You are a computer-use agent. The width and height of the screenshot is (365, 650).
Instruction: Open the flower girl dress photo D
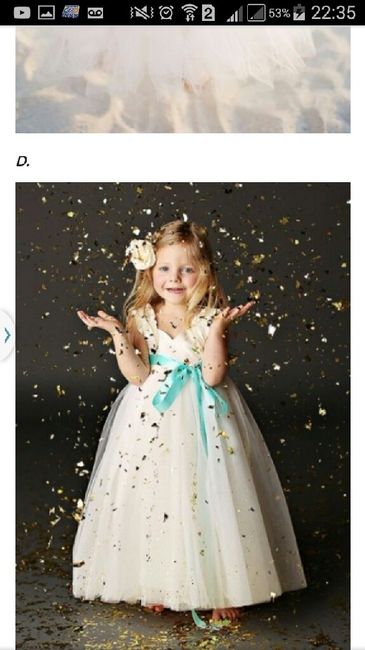point(183,416)
